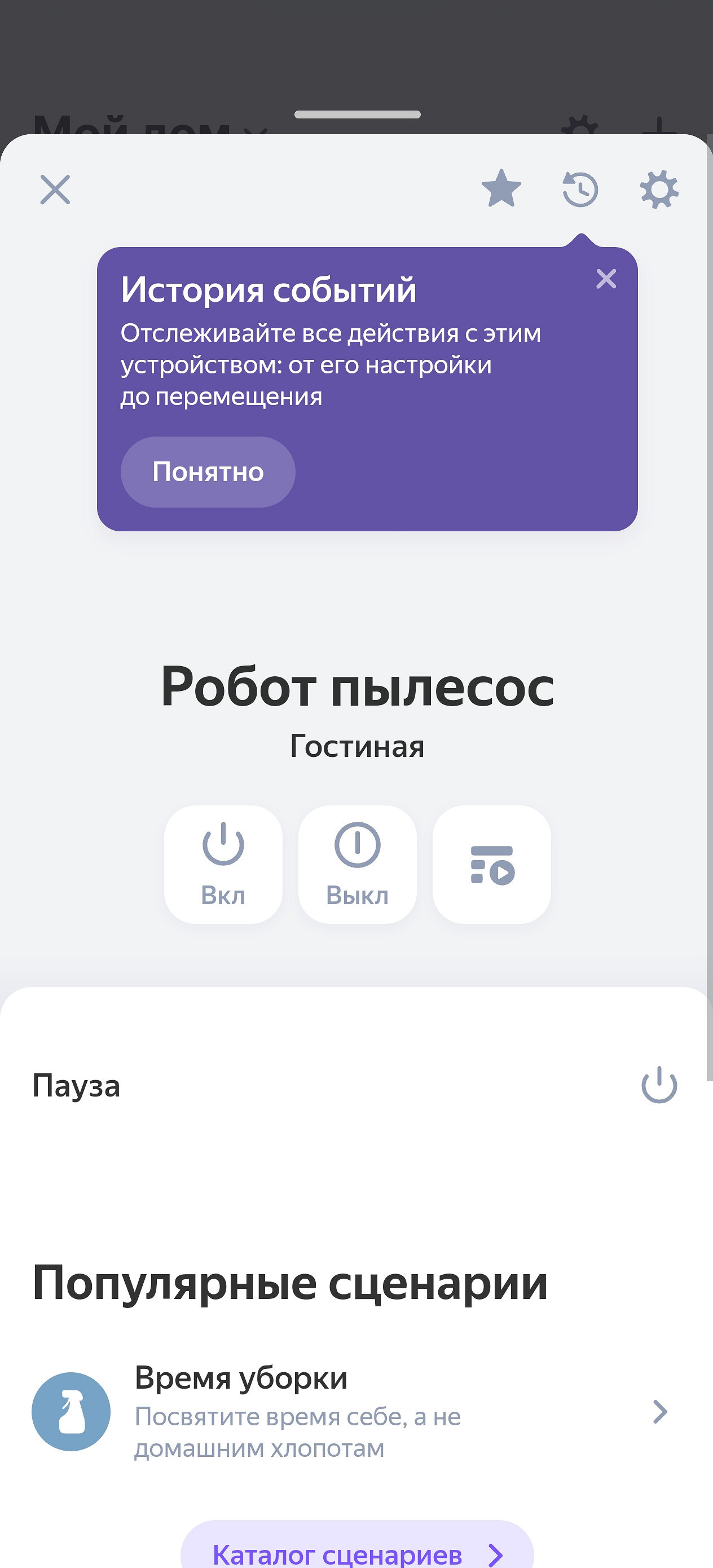Viewport: 713px width, 1568px height.
Task: Turn on the vacuum with Вкл
Action: click(223, 864)
